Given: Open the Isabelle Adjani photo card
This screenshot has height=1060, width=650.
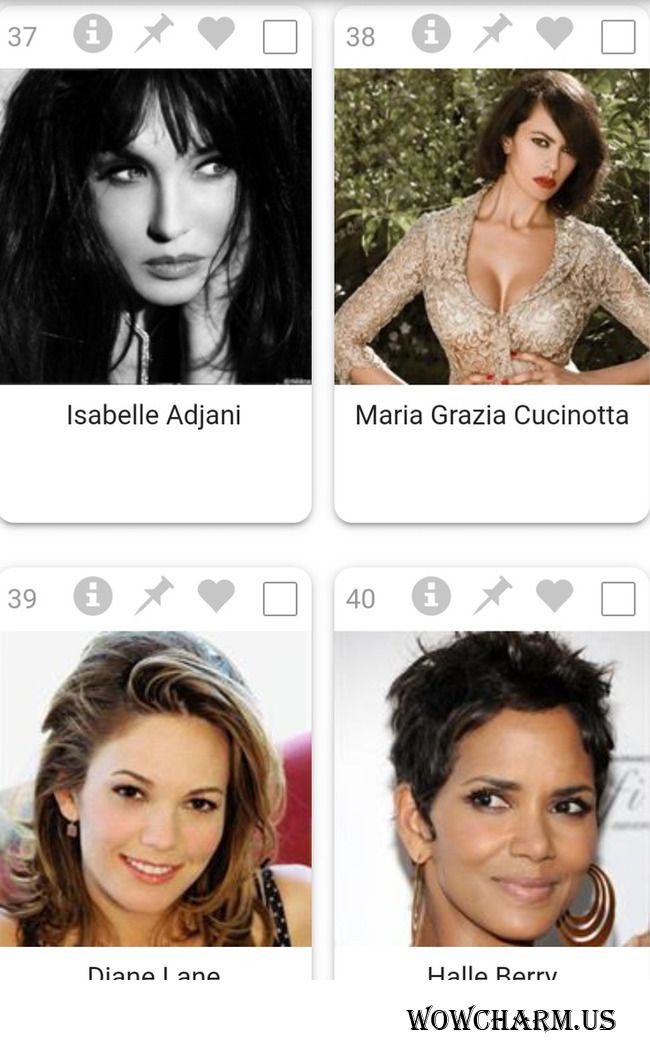Looking at the screenshot, I should (x=155, y=226).
